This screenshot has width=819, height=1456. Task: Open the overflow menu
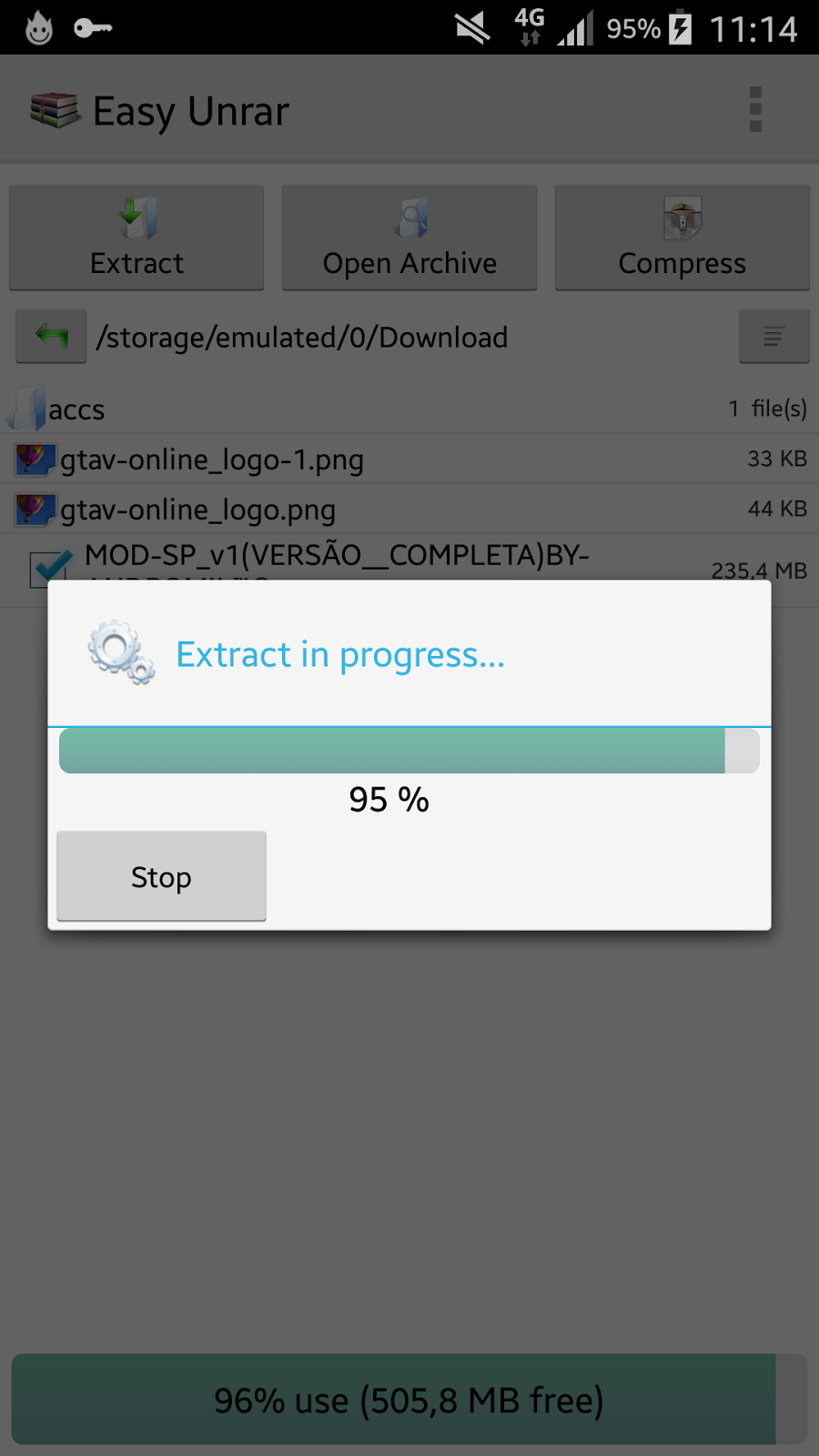(754, 110)
